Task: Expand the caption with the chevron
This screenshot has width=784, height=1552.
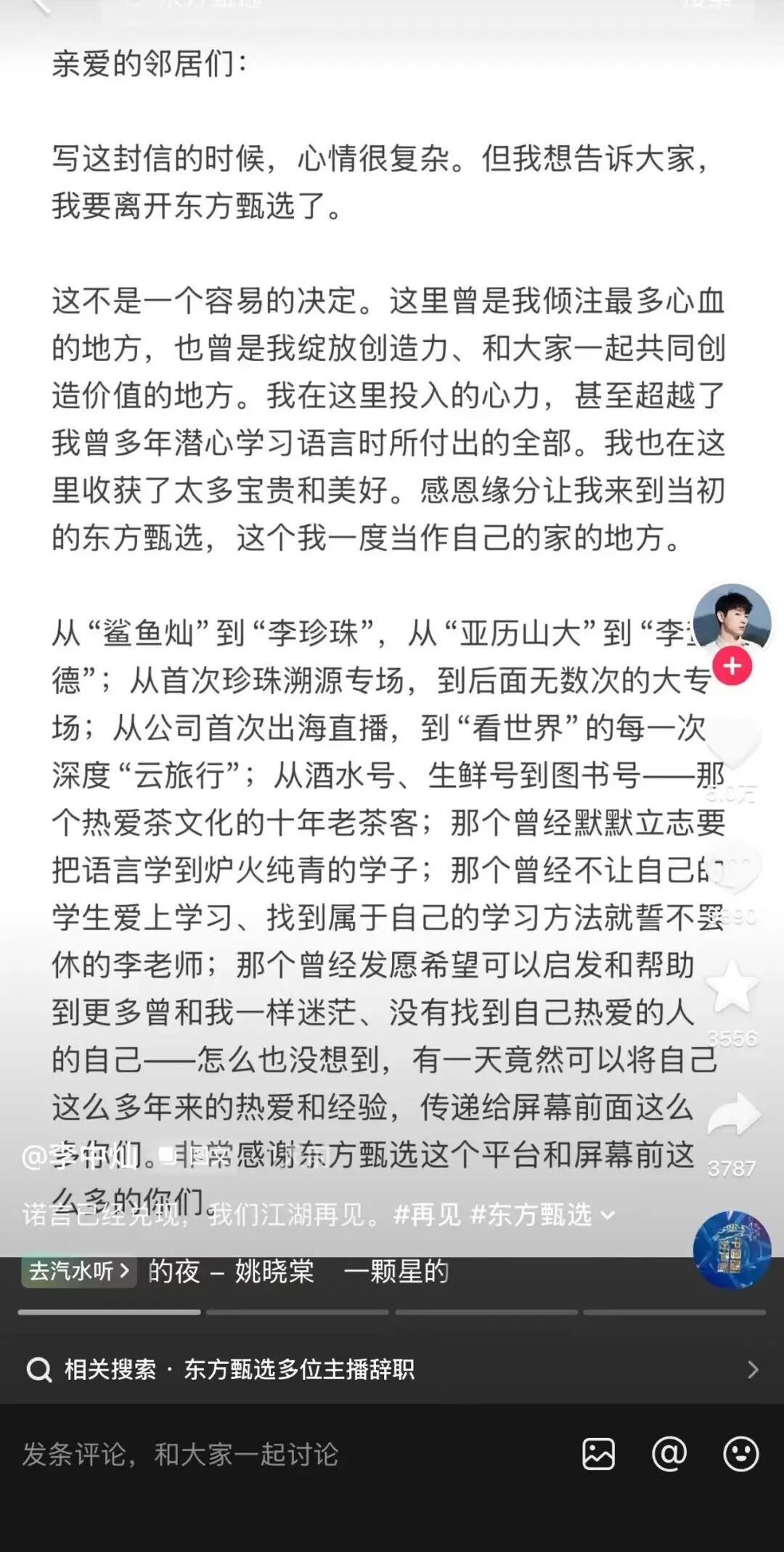Action: (x=608, y=1215)
